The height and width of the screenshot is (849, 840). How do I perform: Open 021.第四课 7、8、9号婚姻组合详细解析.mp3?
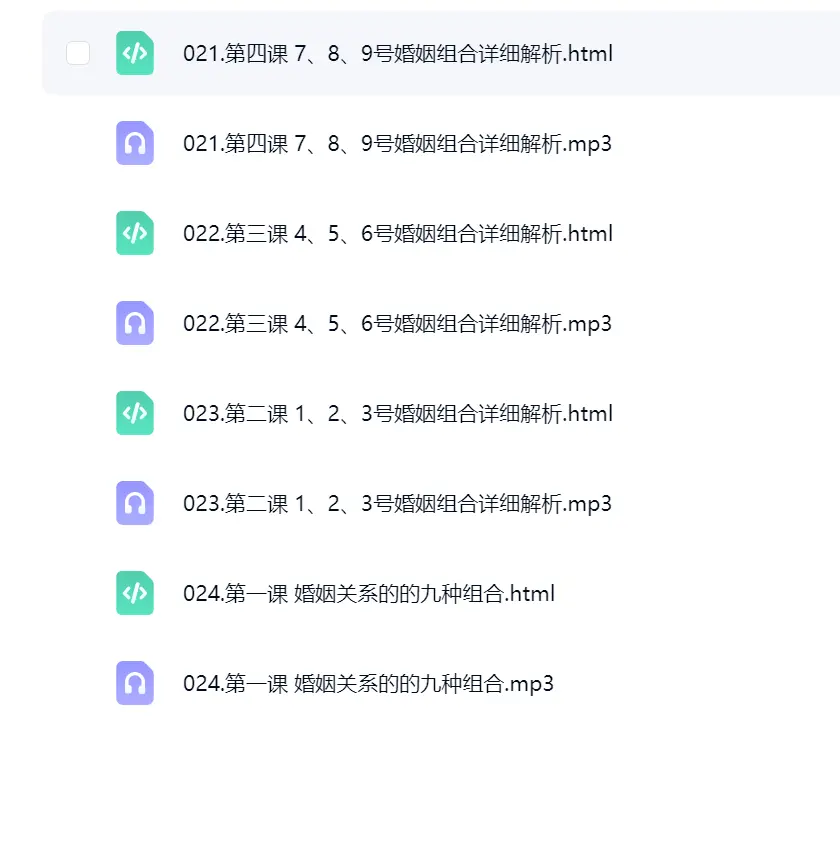pos(397,143)
